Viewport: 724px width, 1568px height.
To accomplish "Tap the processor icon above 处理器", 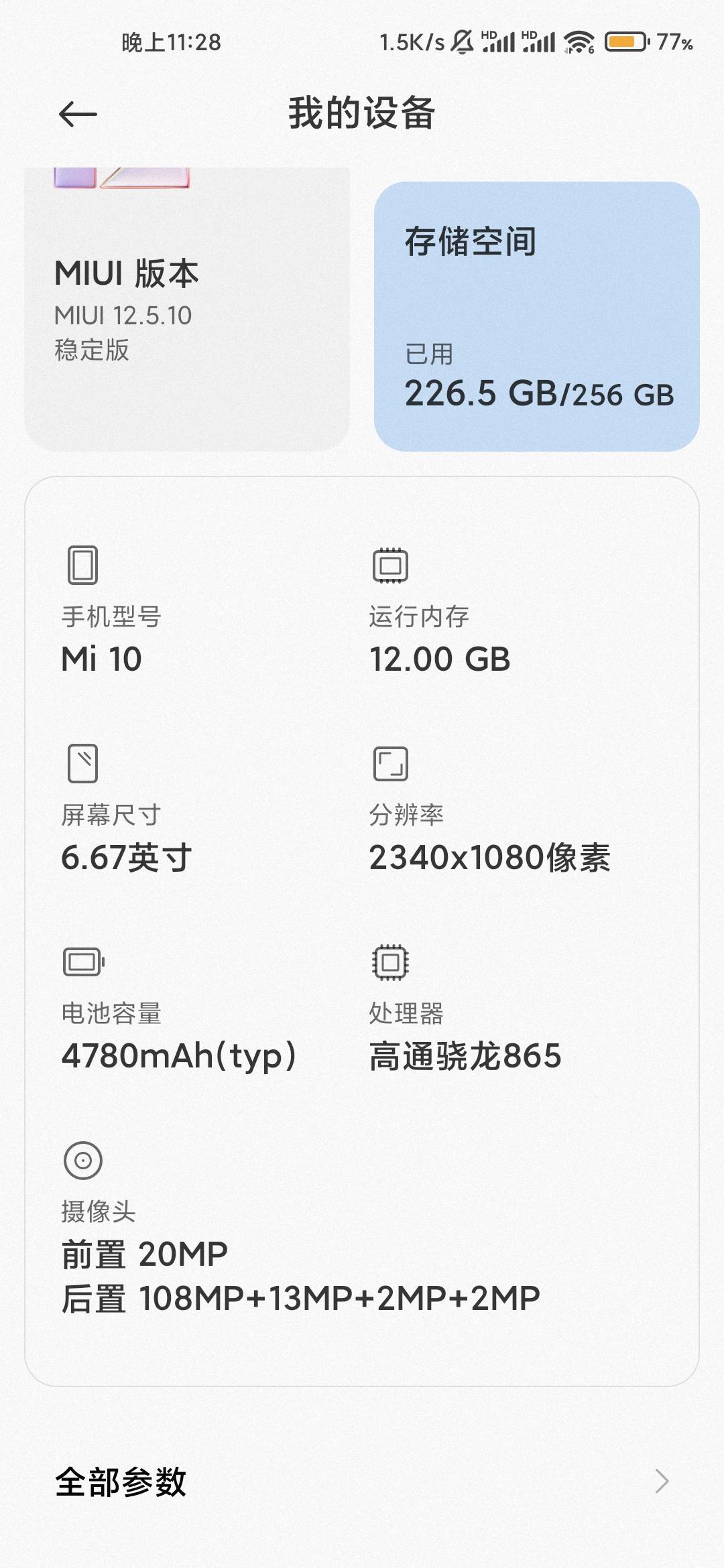I will coord(389,962).
